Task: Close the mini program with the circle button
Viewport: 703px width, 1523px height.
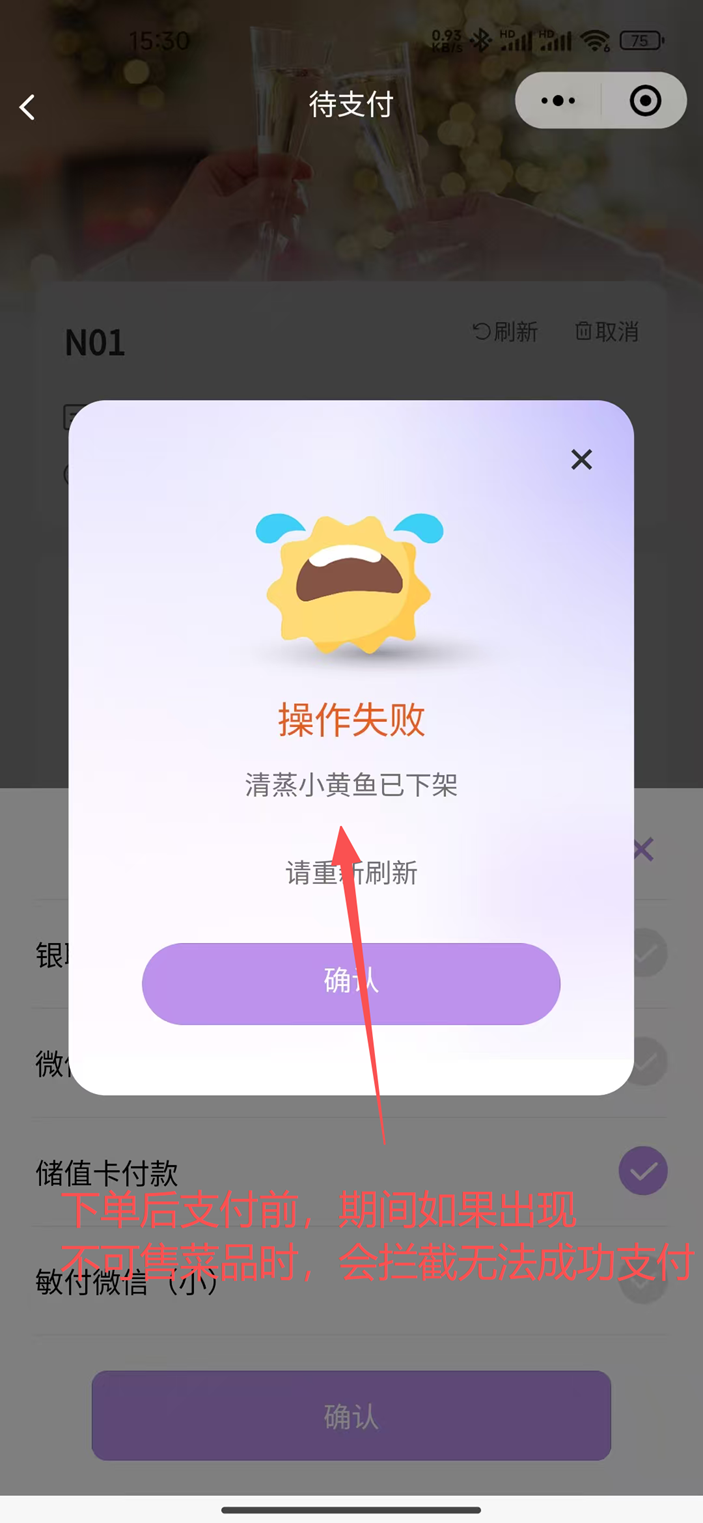Action: [x=645, y=101]
